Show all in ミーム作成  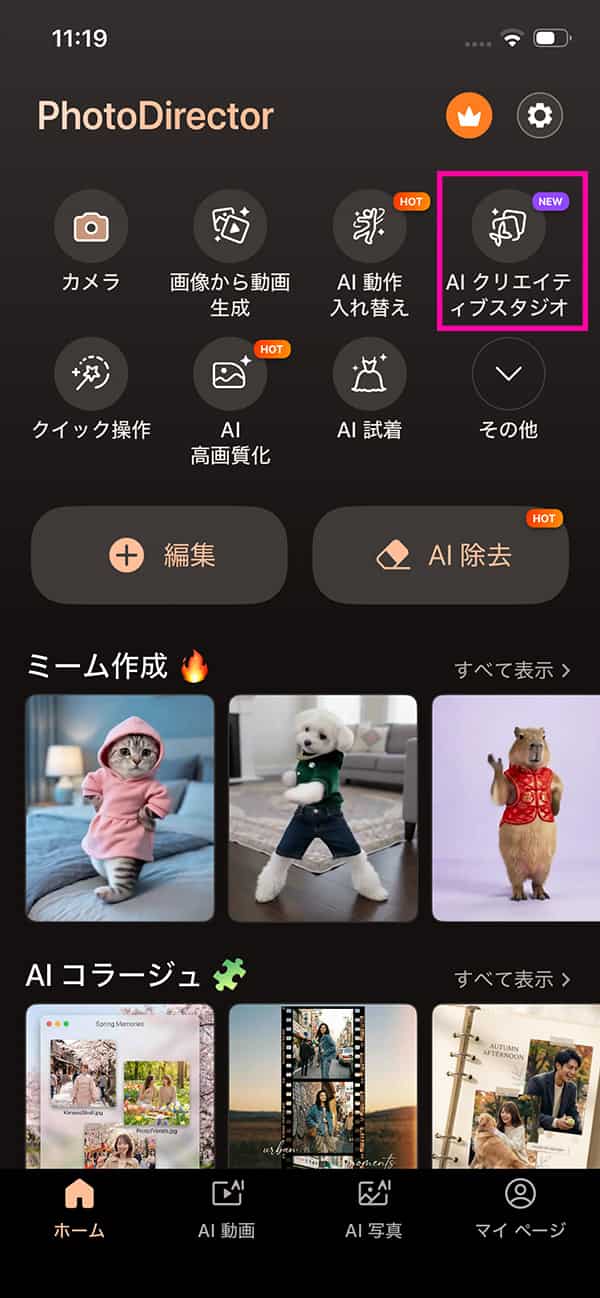click(512, 670)
